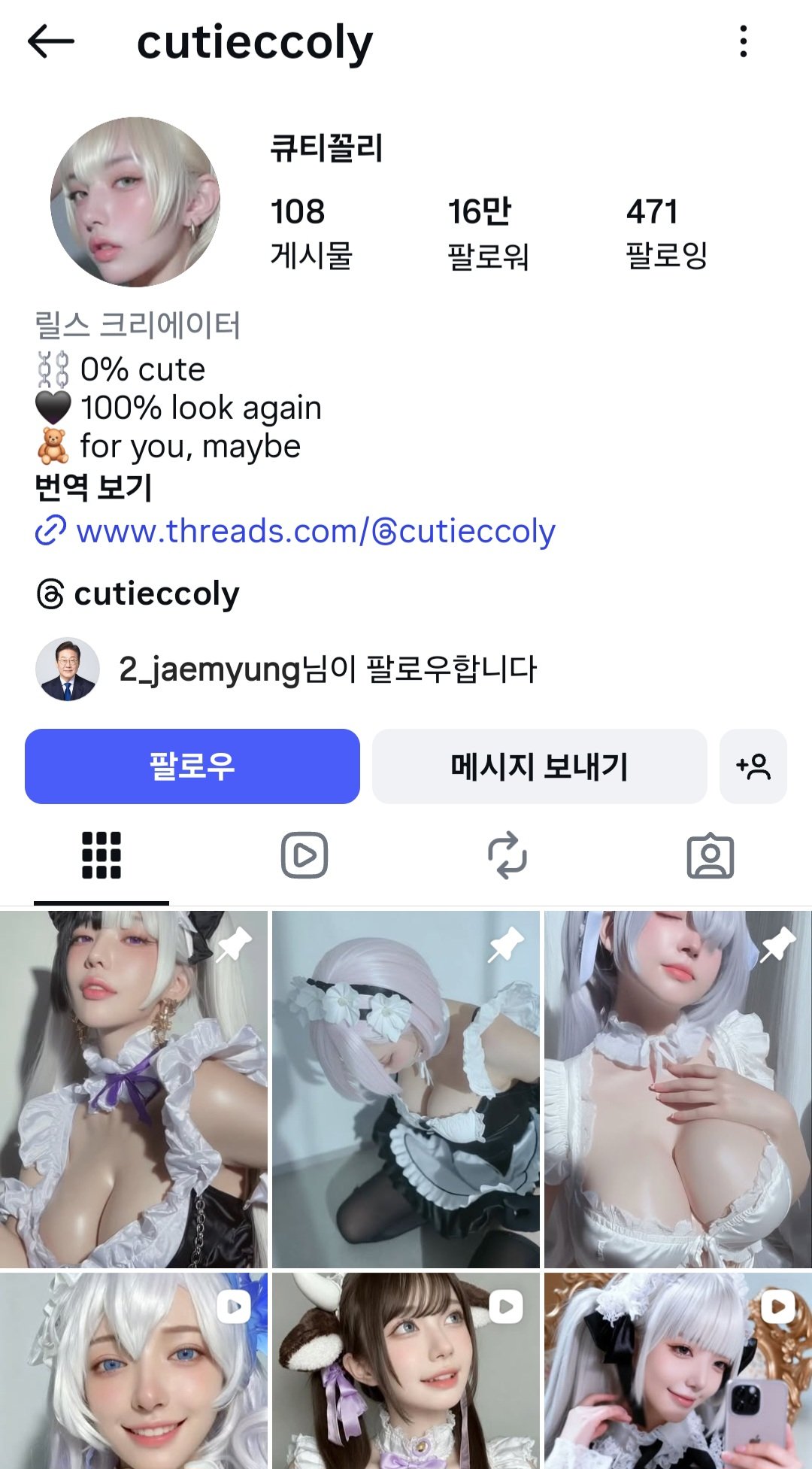Viewport: 812px width, 1469px height.
Task: Tap 메시지 보내기 to send a message
Action: click(539, 766)
